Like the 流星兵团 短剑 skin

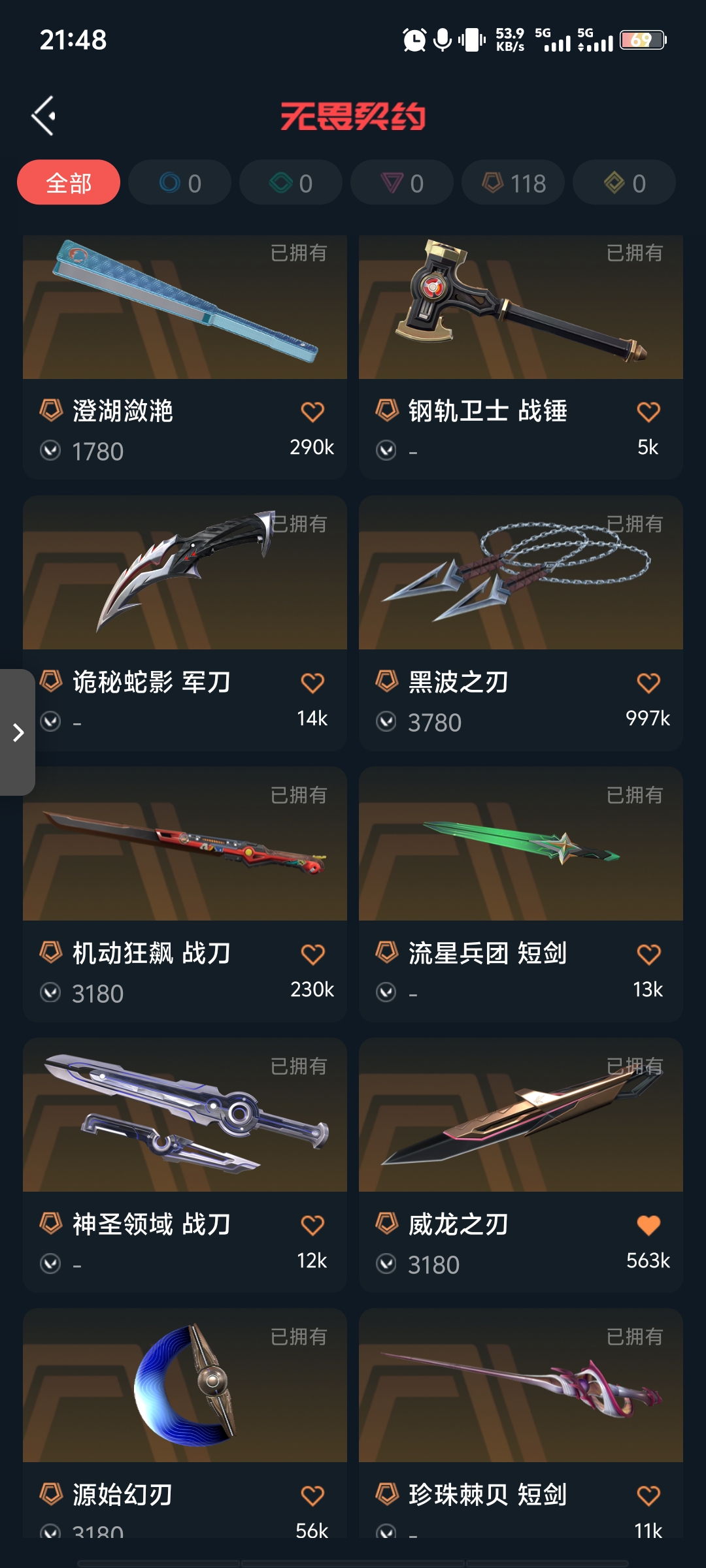(x=648, y=955)
